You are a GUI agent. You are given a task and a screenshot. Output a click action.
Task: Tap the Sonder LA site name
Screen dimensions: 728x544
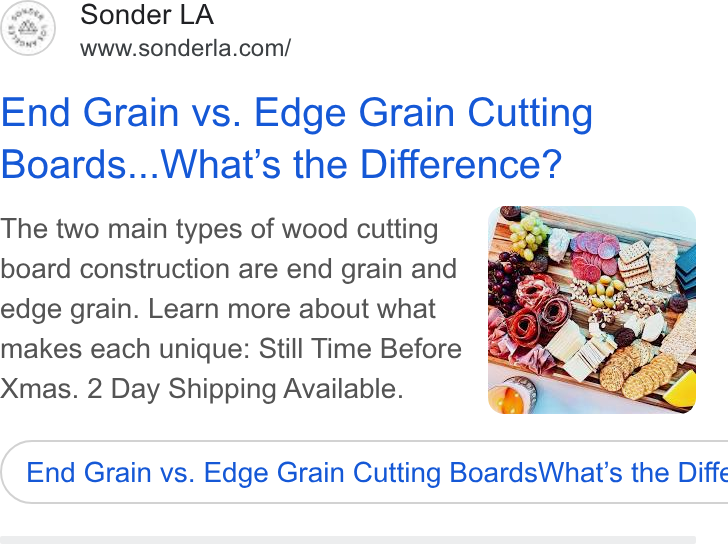(x=147, y=14)
